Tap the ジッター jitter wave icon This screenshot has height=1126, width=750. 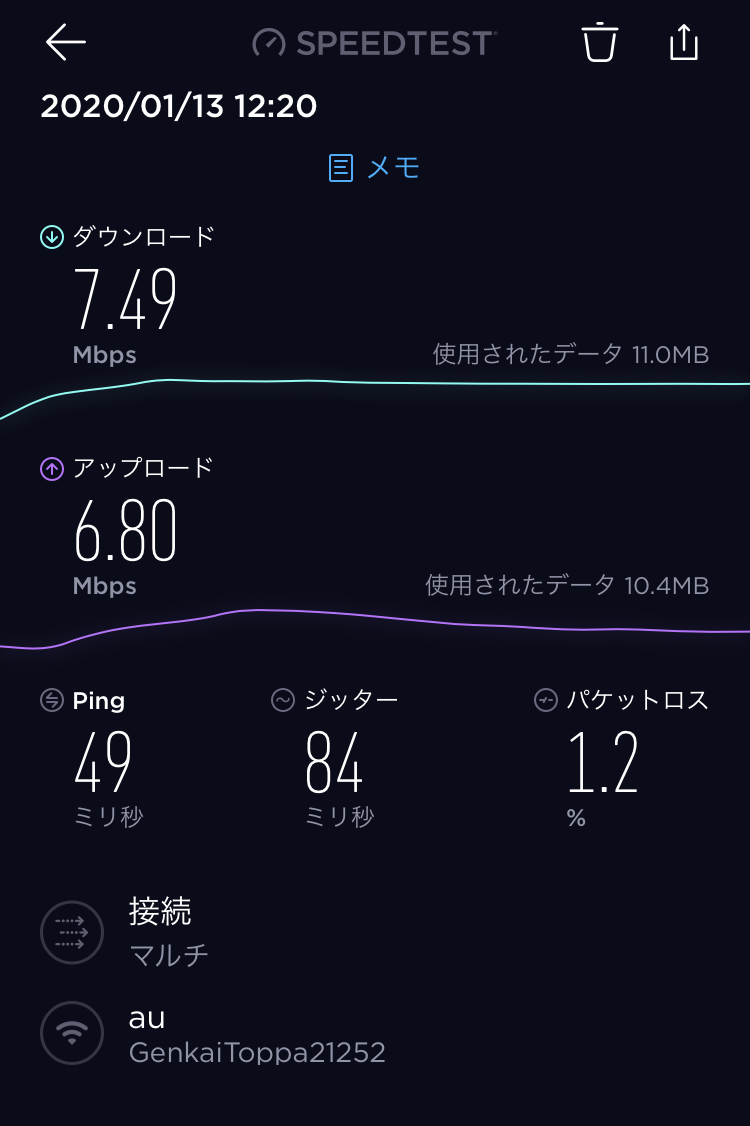click(x=283, y=700)
